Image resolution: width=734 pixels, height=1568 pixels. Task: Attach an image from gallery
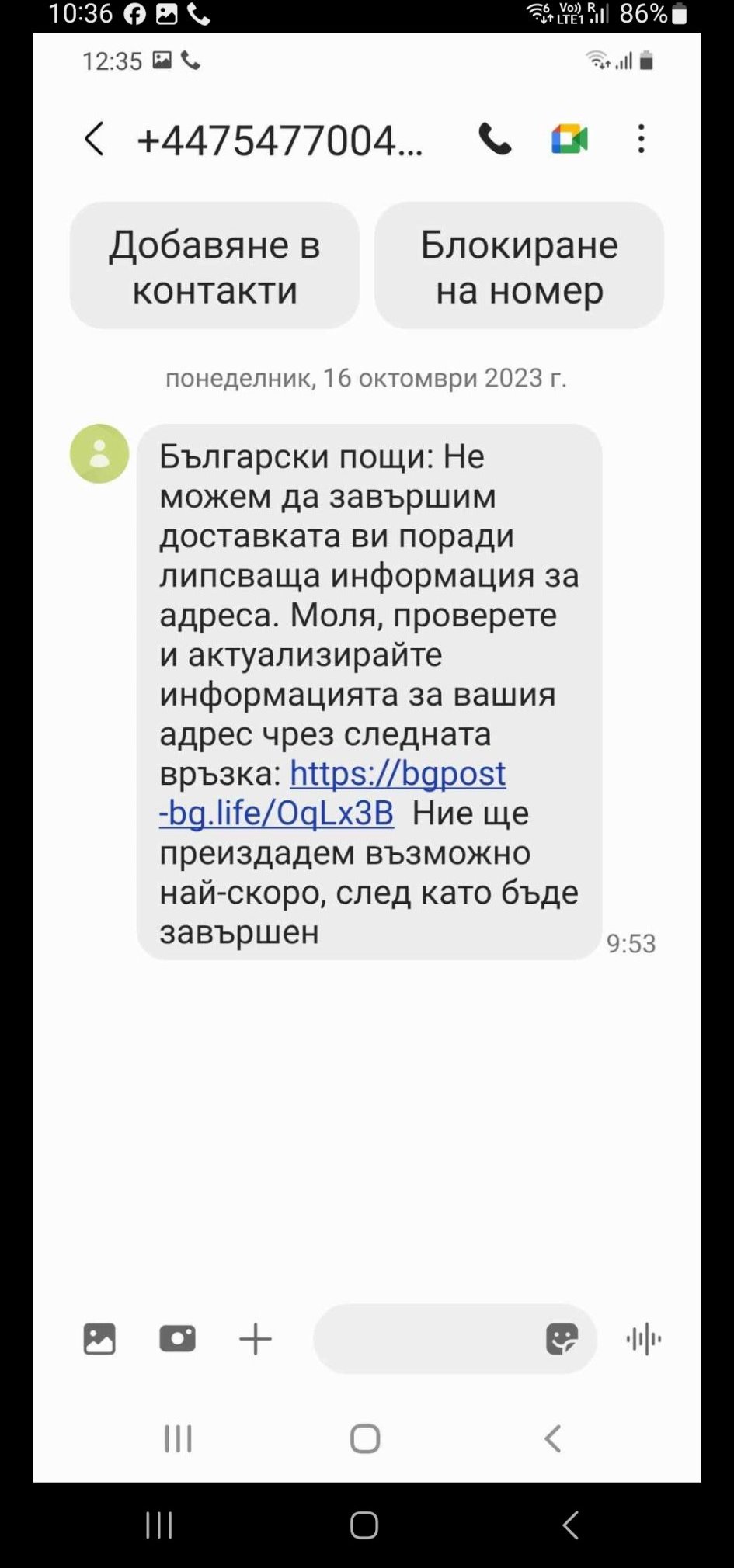click(99, 1339)
